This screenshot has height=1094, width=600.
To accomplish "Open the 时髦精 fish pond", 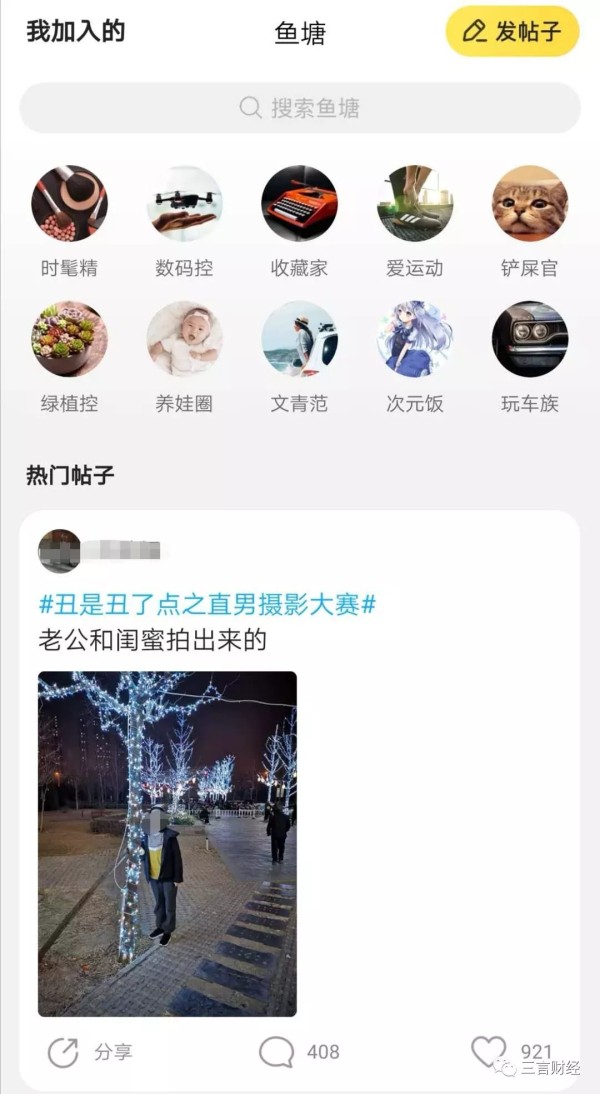I will [x=69, y=204].
